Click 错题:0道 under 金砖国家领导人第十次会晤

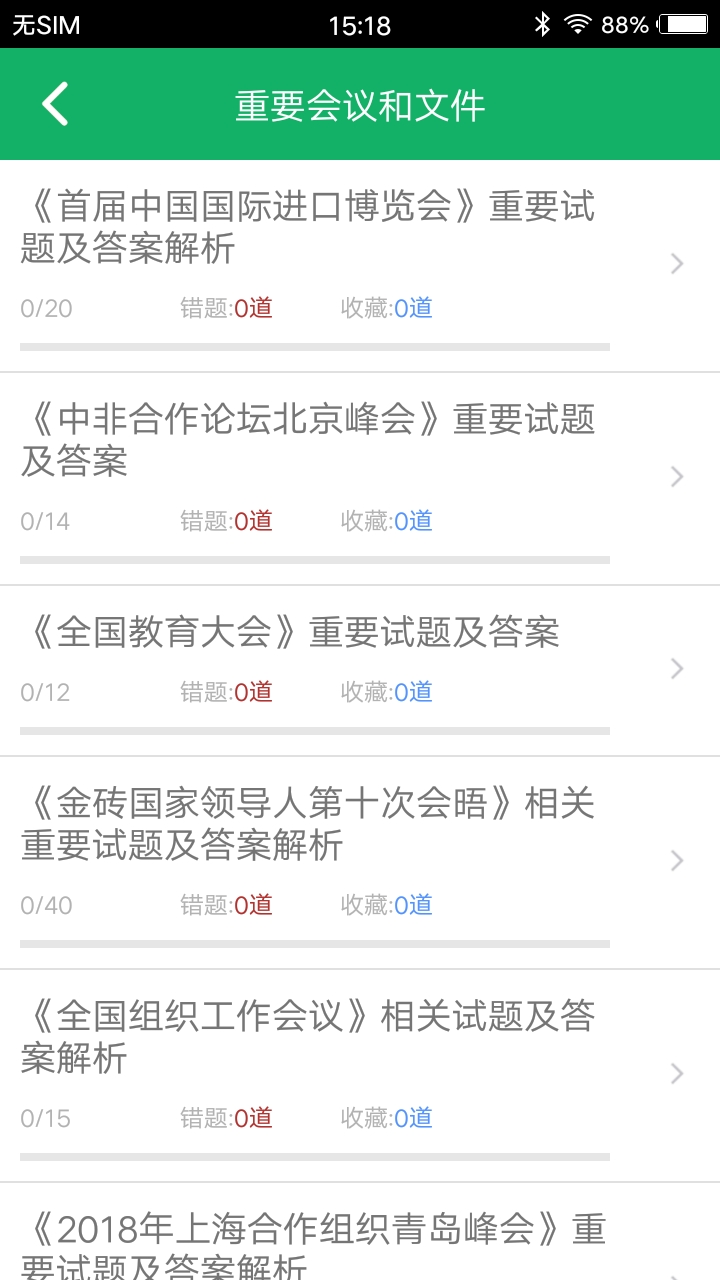(x=226, y=905)
